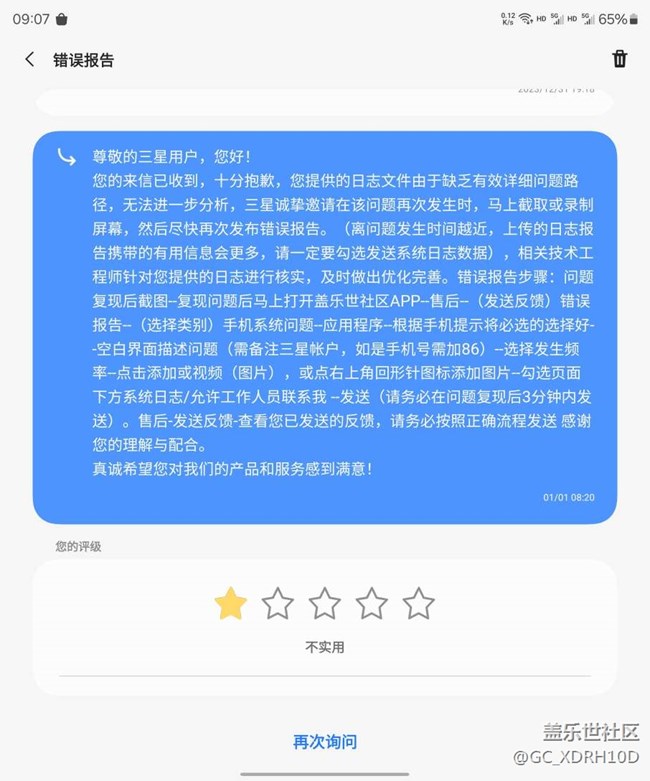Go back from 错误报告 page

point(30,60)
